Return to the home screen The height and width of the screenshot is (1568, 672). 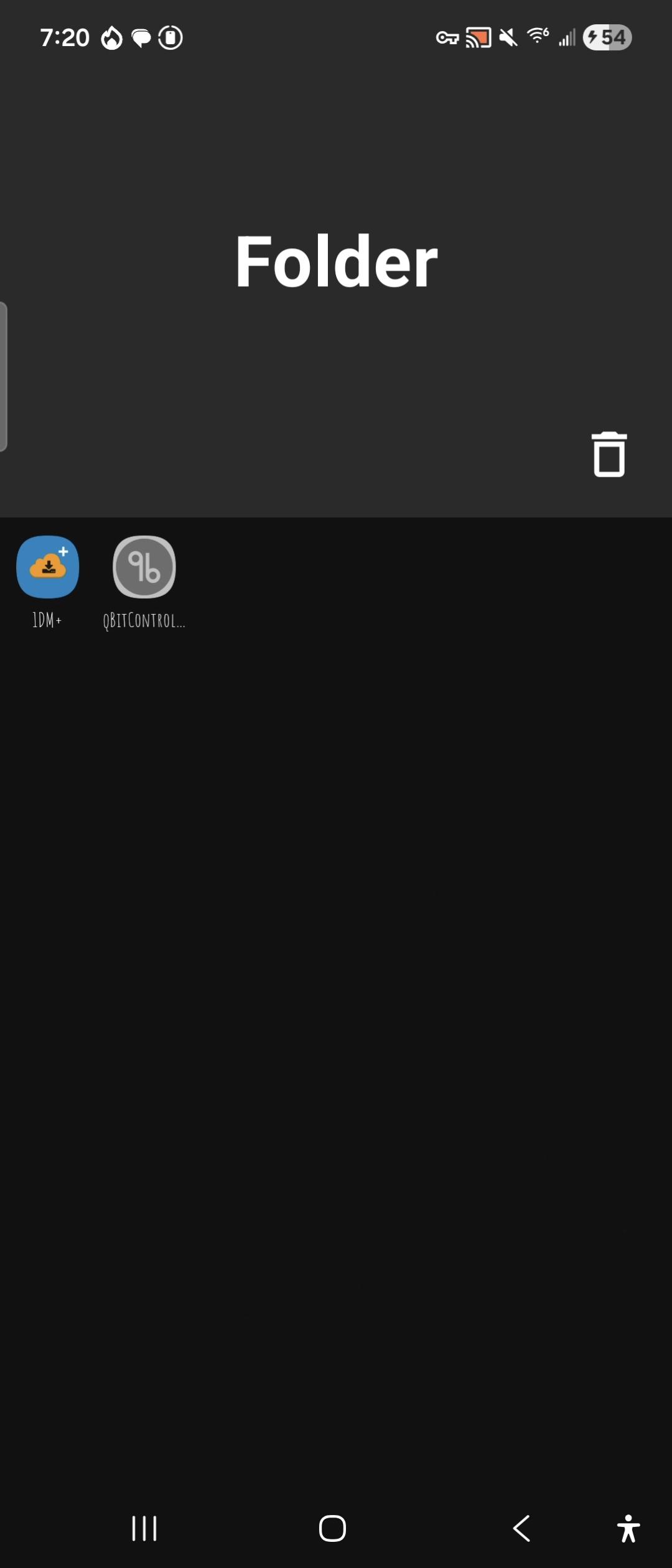tap(332, 1528)
